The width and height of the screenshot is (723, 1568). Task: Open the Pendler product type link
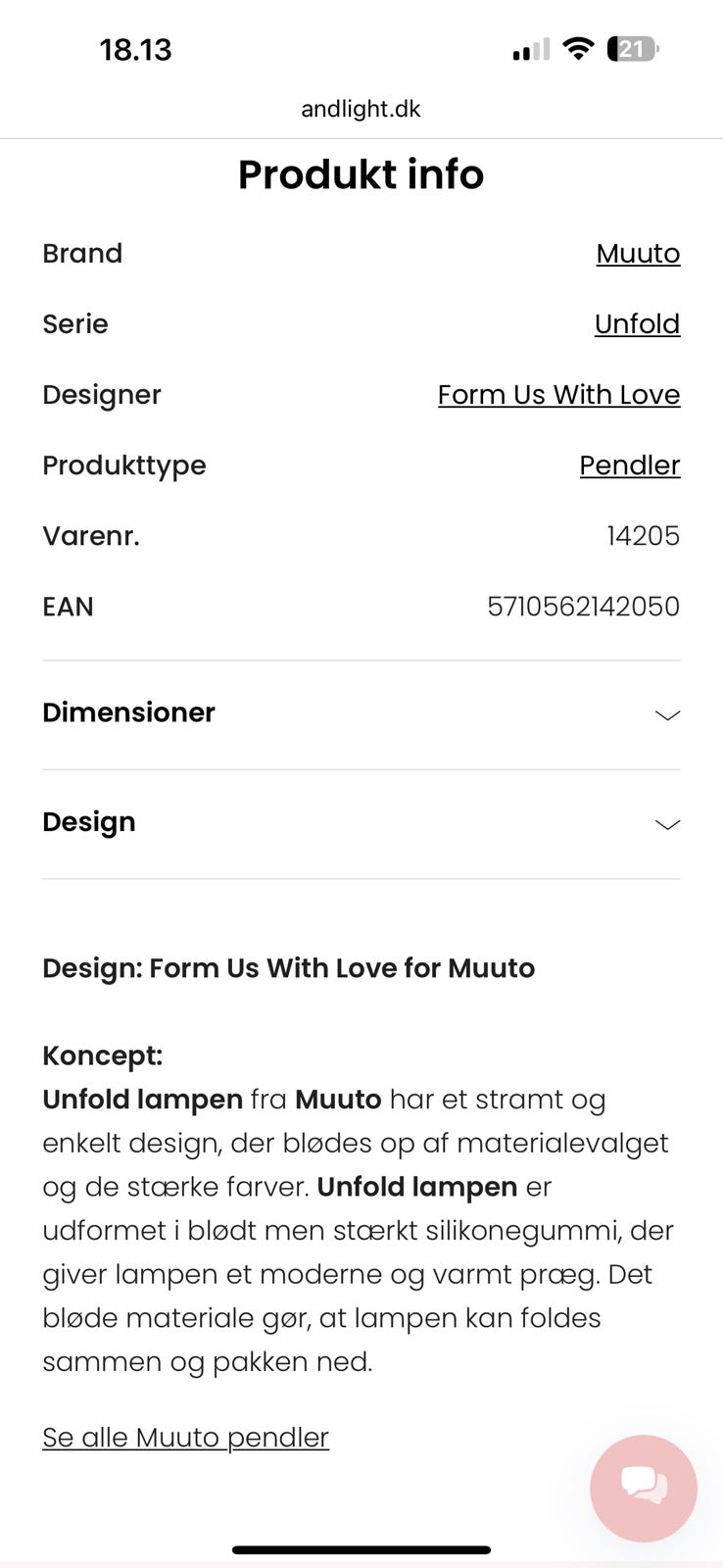coord(629,465)
